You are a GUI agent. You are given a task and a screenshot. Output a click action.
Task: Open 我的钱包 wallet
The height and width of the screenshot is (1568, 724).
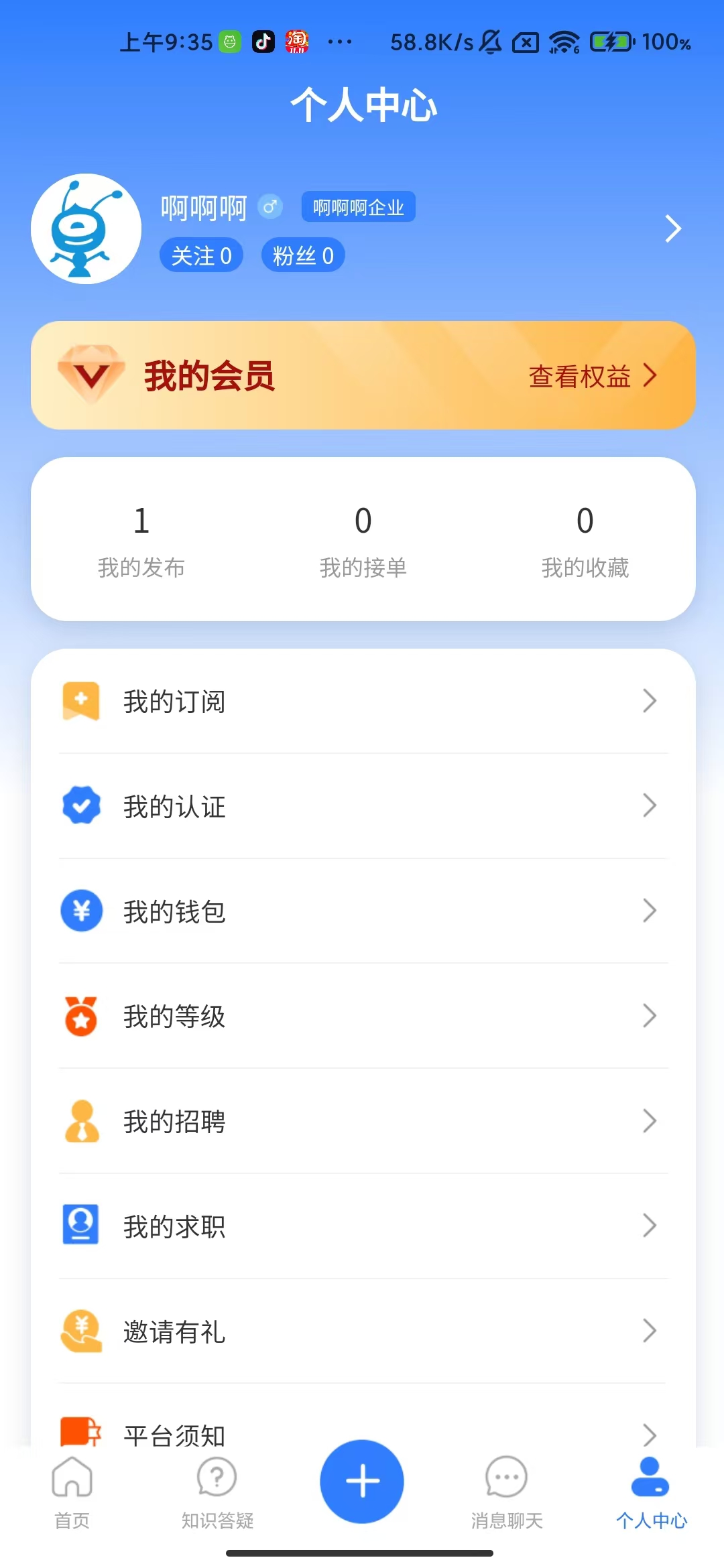tap(363, 911)
